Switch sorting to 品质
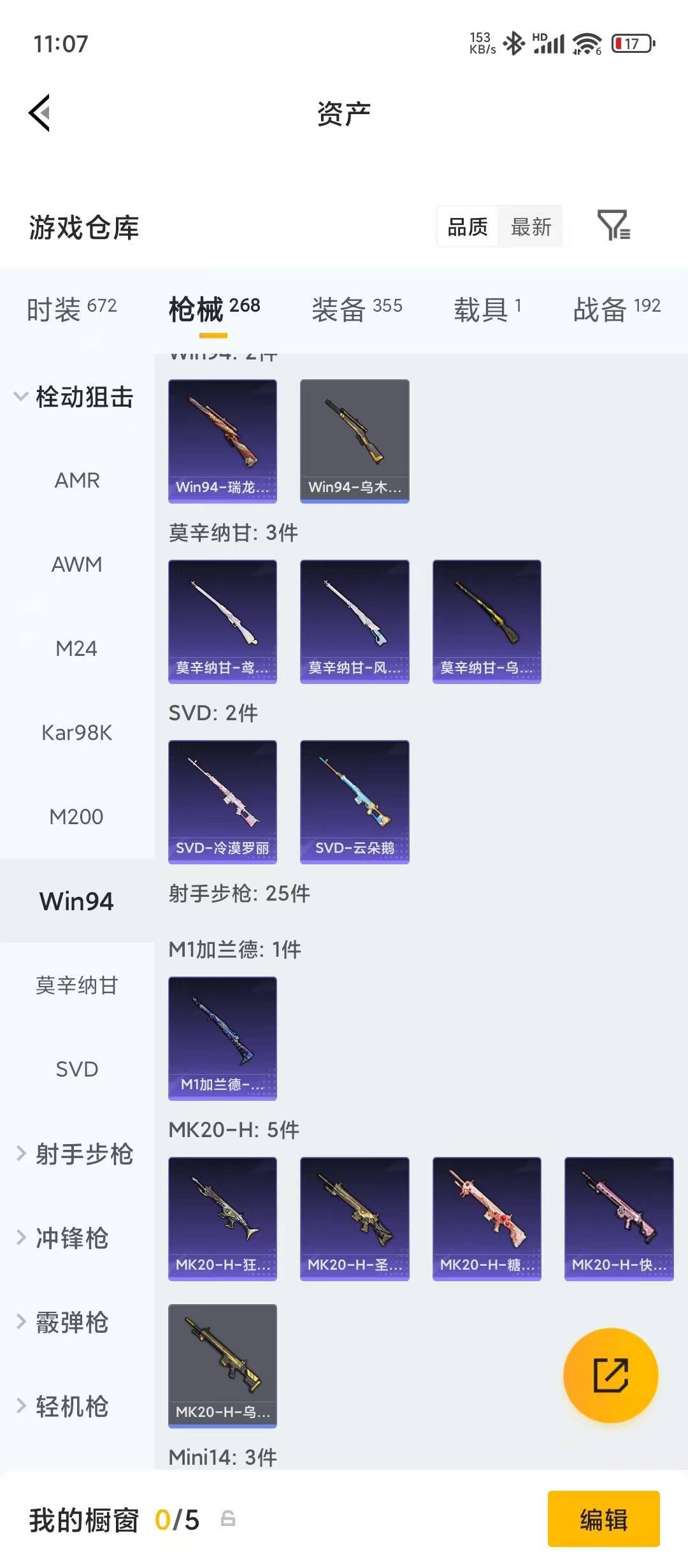This screenshot has height=1568, width=688. coord(467,226)
